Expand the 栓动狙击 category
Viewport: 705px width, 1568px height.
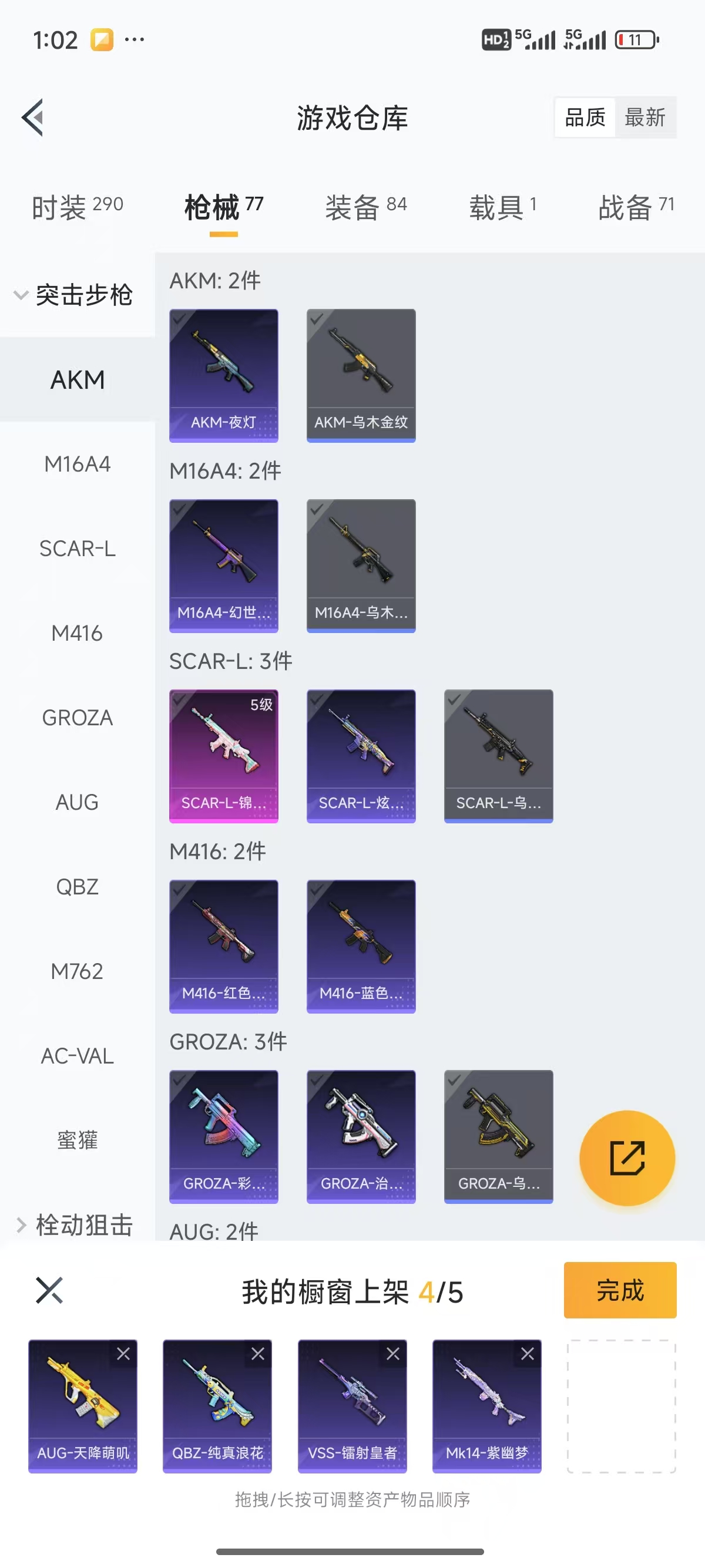74,1224
